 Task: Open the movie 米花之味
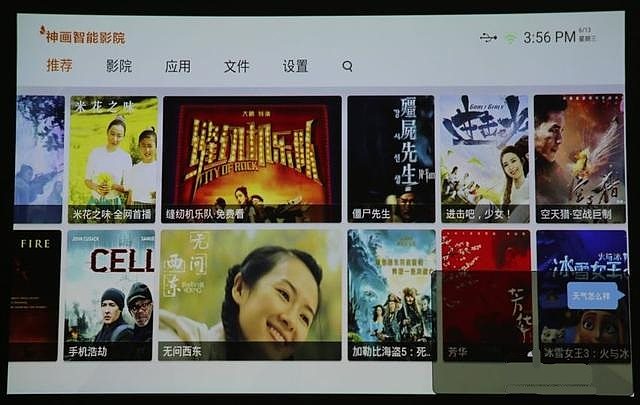pos(113,158)
